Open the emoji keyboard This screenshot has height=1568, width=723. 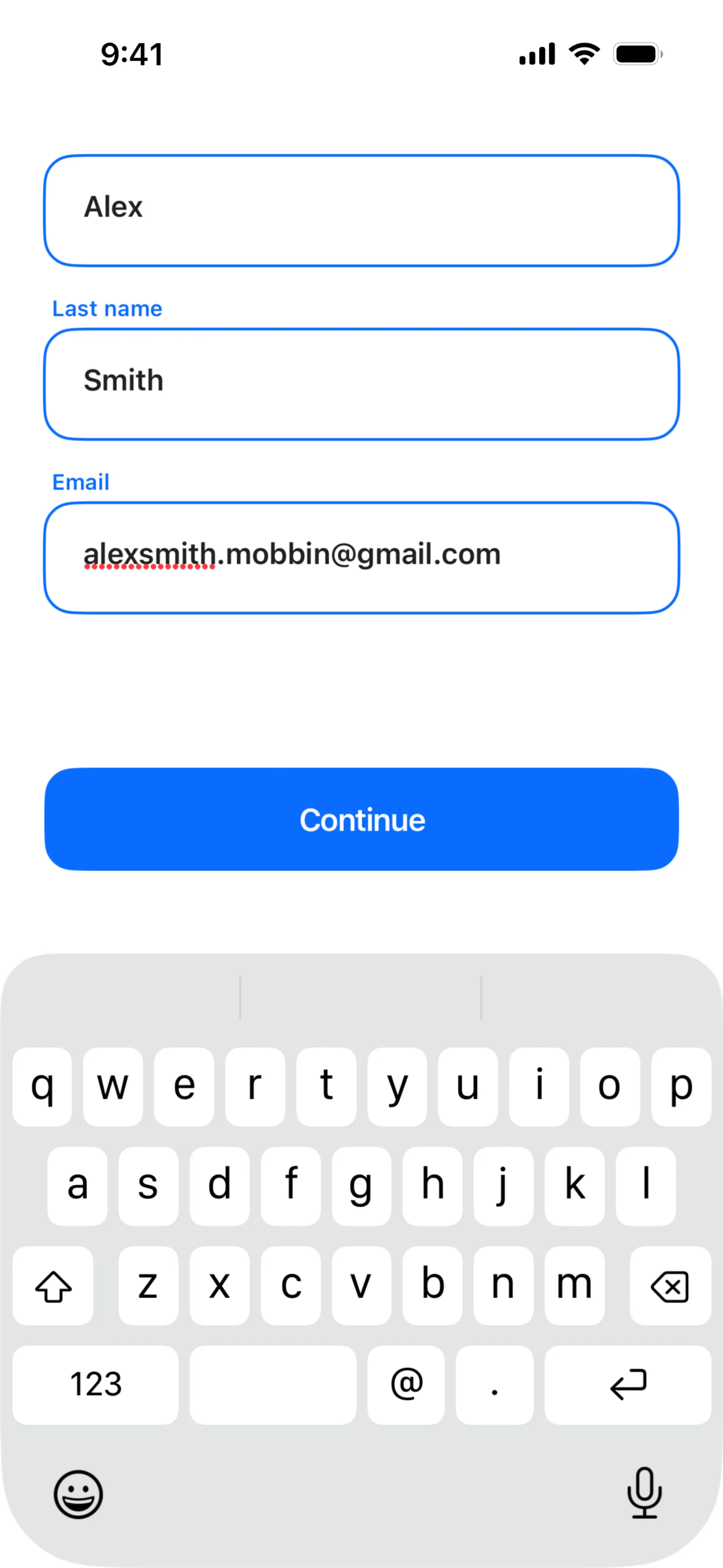click(x=78, y=1495)
